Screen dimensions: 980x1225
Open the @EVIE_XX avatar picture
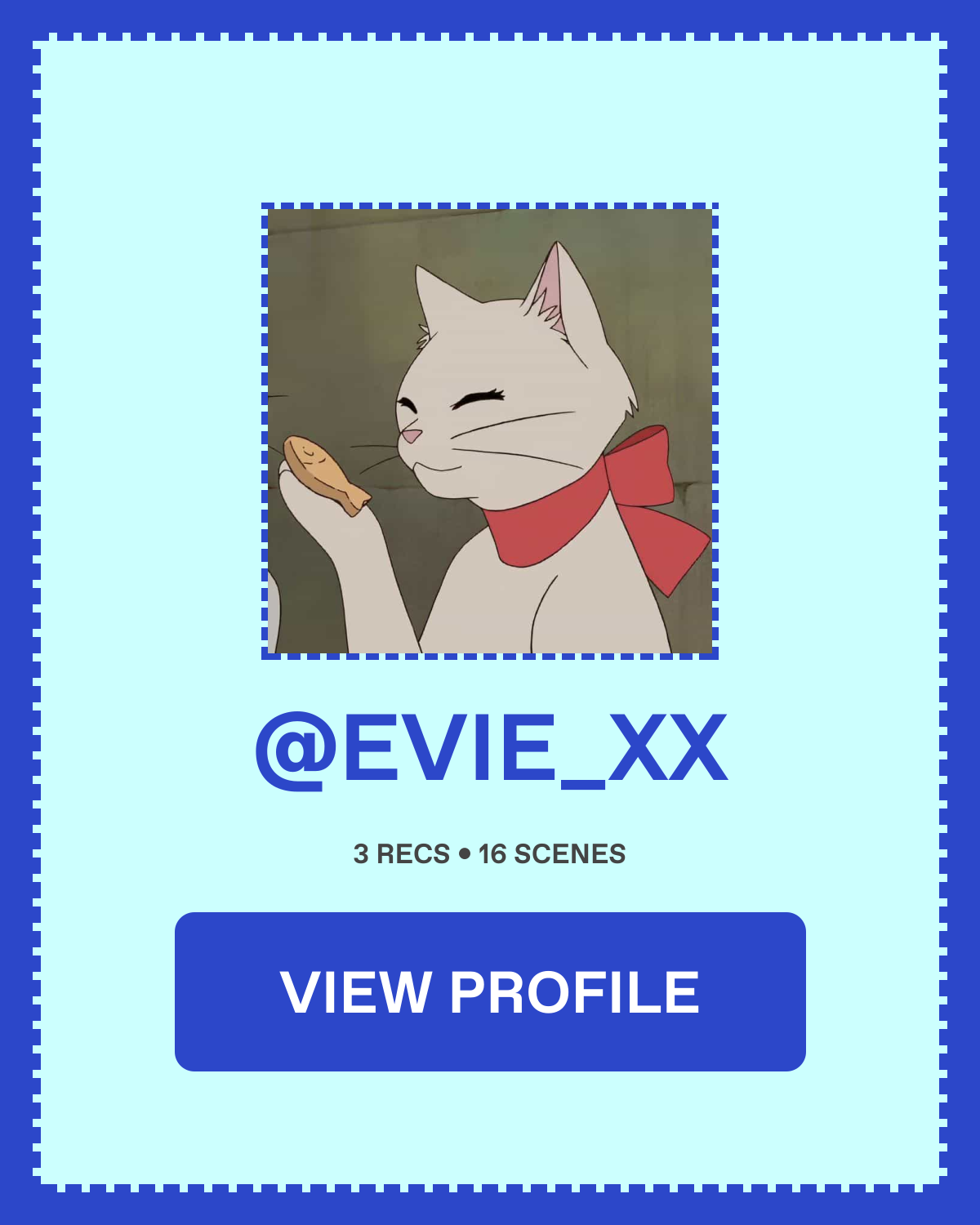click(490, 431)
